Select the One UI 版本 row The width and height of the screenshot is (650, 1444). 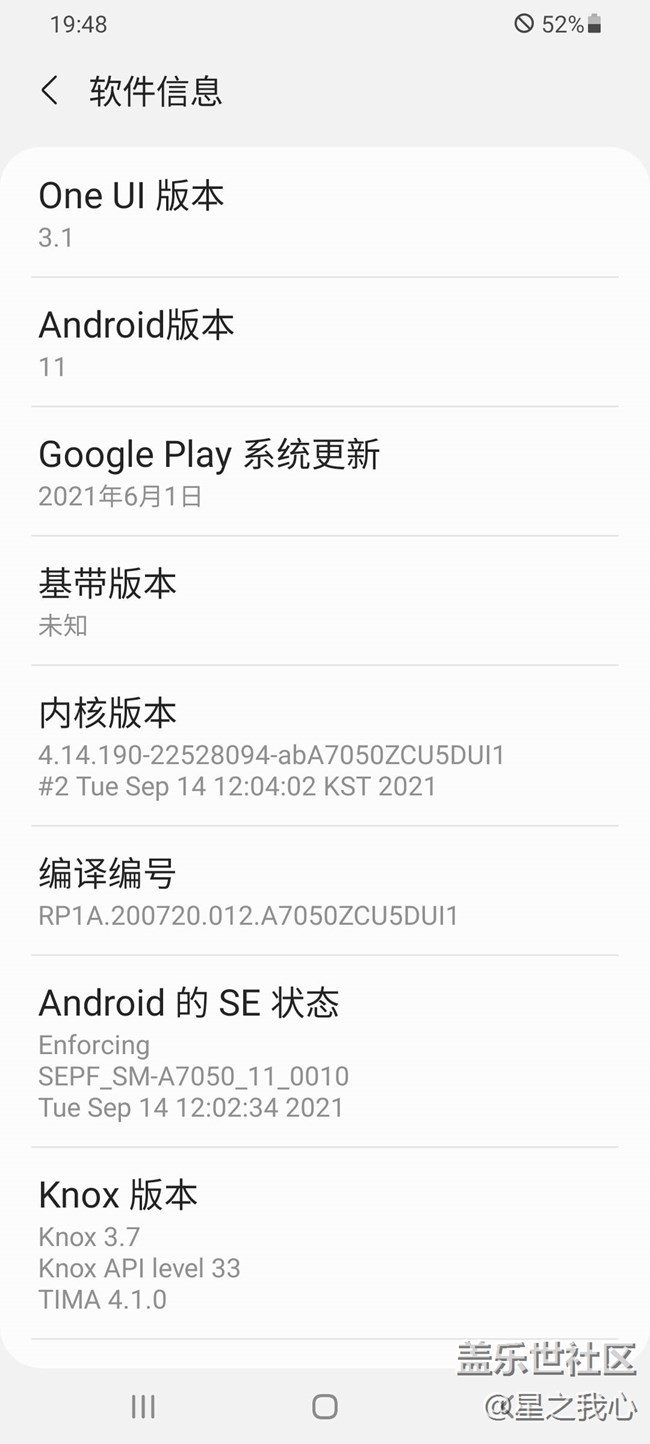click(324, 213)
